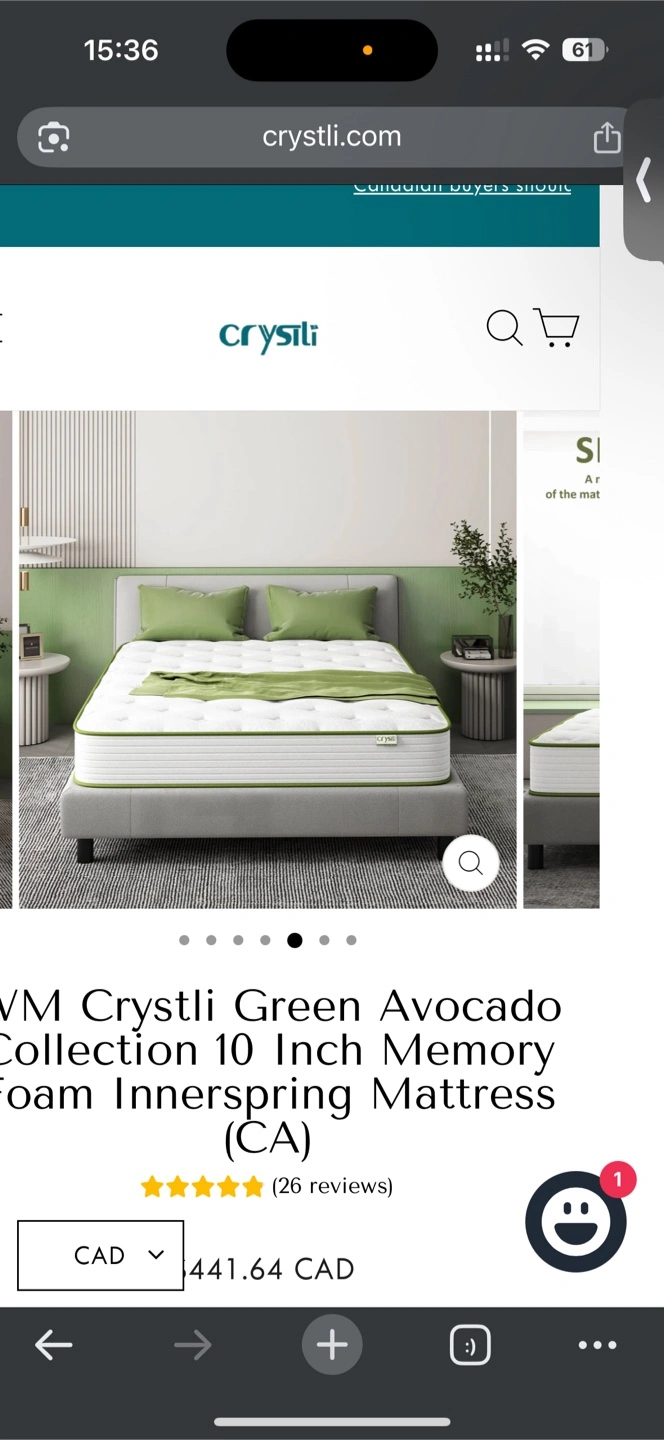The height and width of the screenshot is (1440, 664).
Task: Open a new browser tab
Action: tap(332, 1346)
